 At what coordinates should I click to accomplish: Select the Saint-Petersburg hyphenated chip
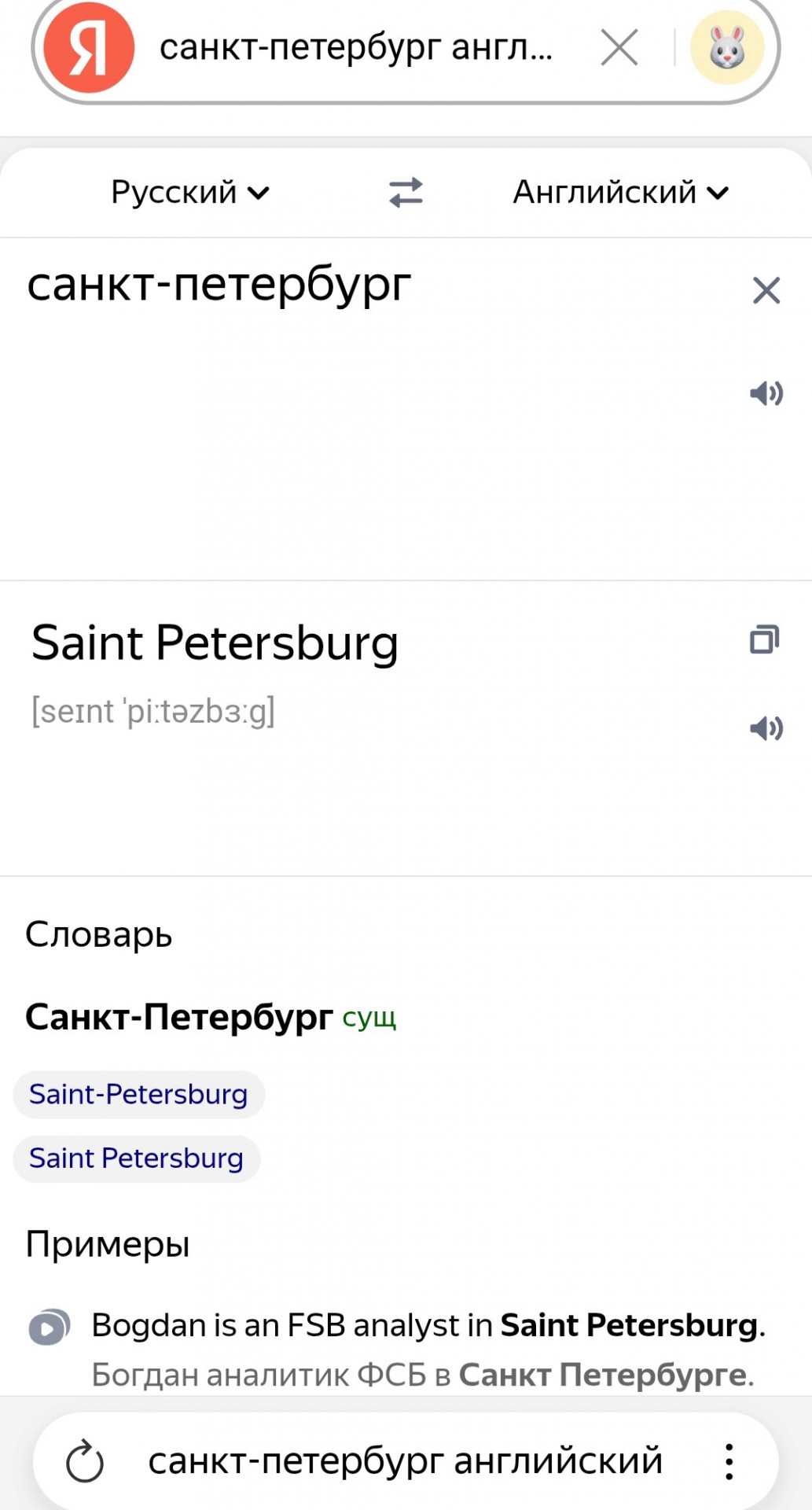tap(138, 1094)
